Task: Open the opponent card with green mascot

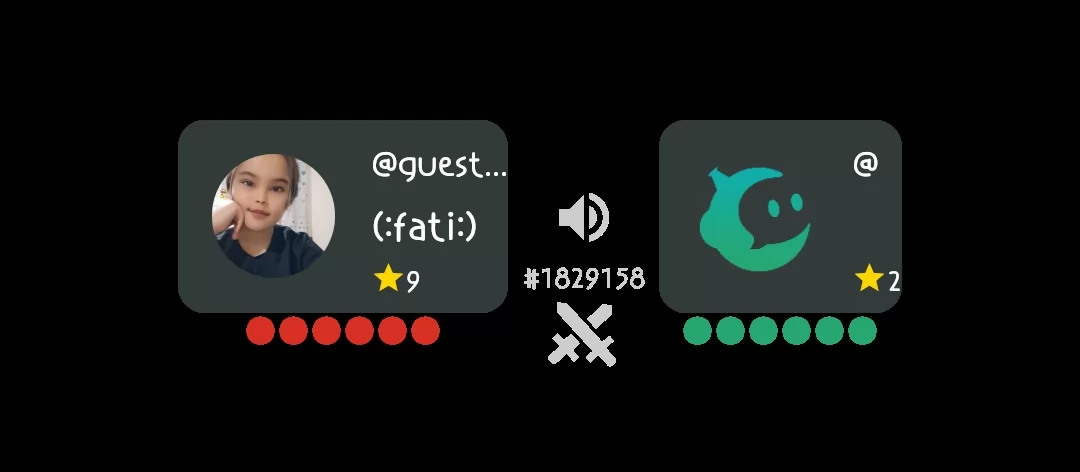Action: [x=780, y=216]
